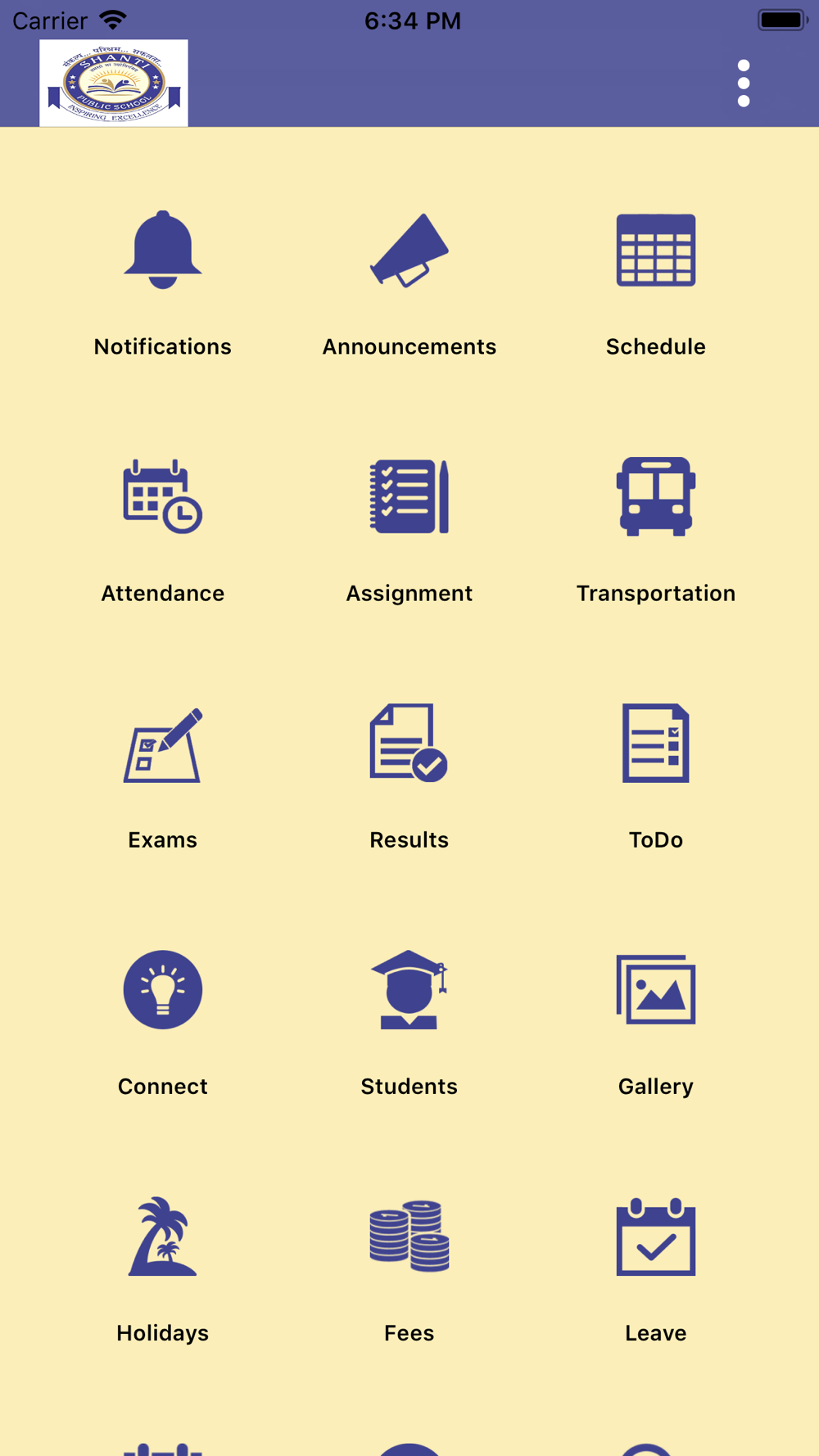Browse the Gallery
Screen dimensions: 819x1456
tap(655, 1024)
